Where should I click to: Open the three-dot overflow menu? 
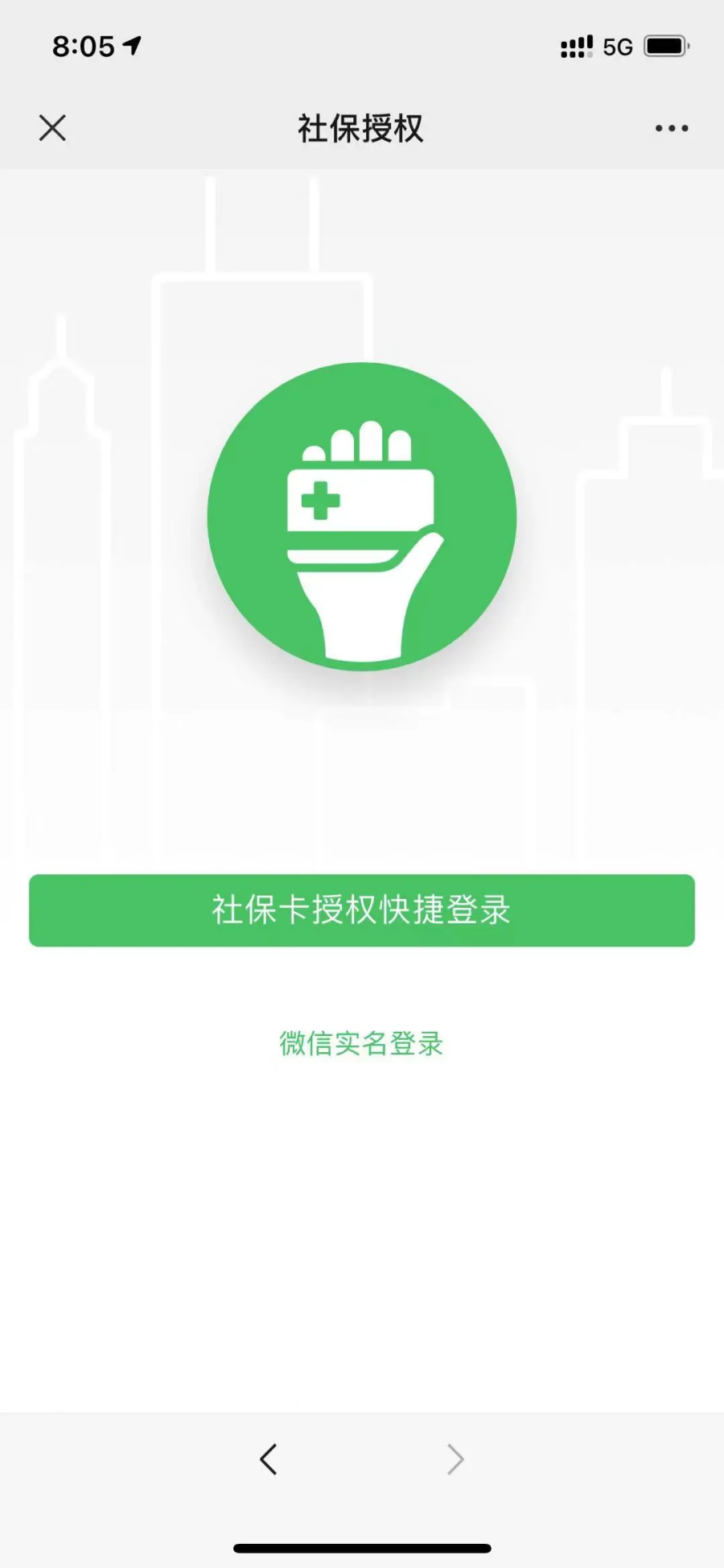click(671, 128)
